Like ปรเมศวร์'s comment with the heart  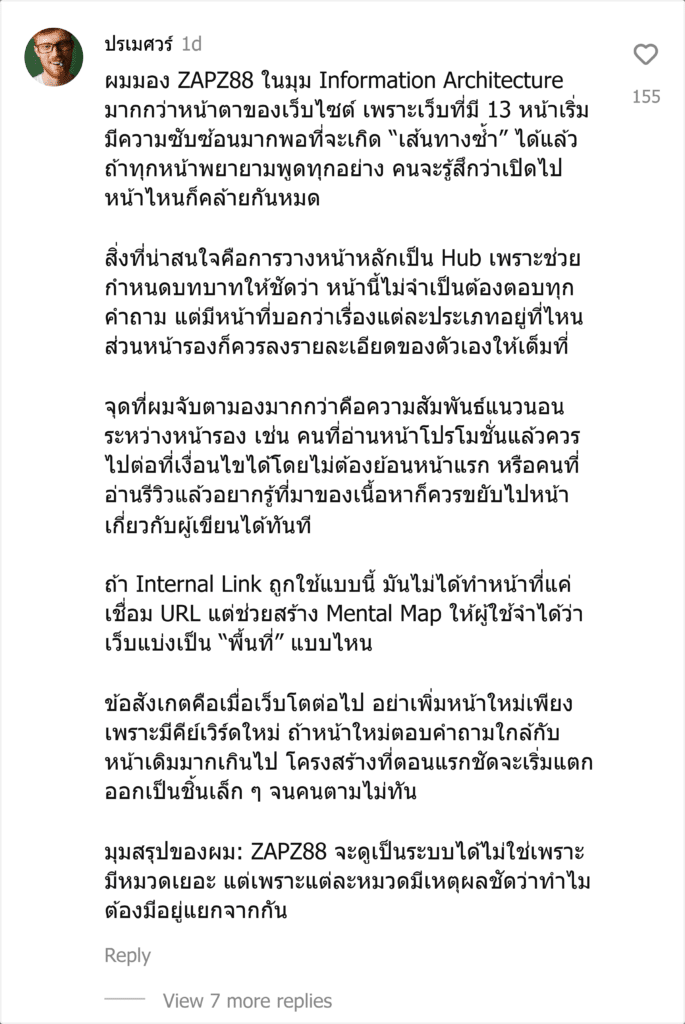pos(645,54)
